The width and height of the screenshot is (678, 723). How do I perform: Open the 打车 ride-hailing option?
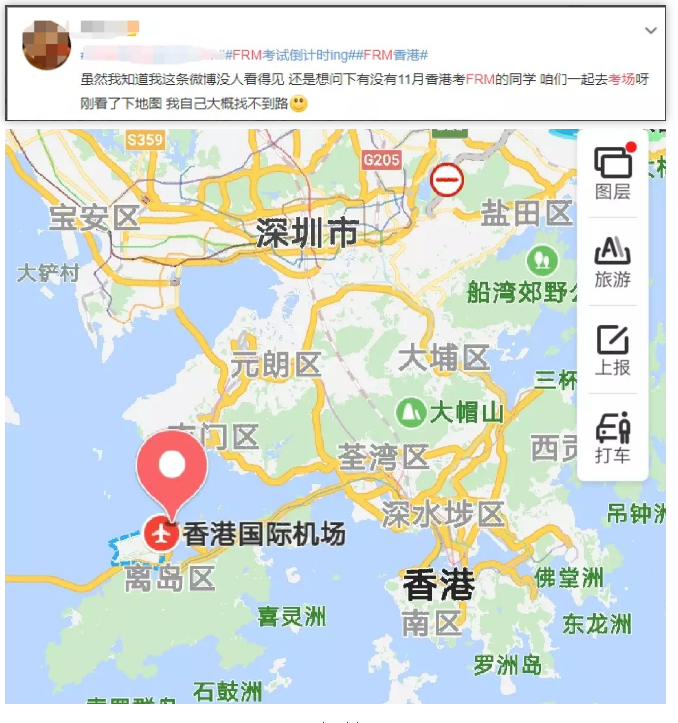tap(613, 437)
